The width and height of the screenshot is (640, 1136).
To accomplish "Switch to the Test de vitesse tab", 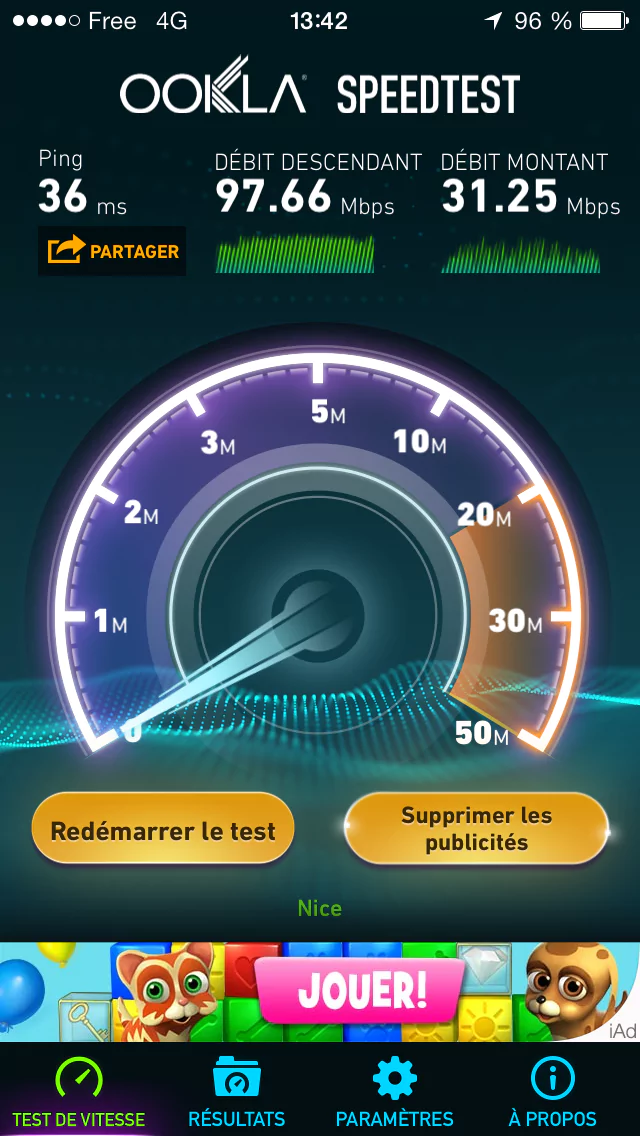I will (79, 1092).
